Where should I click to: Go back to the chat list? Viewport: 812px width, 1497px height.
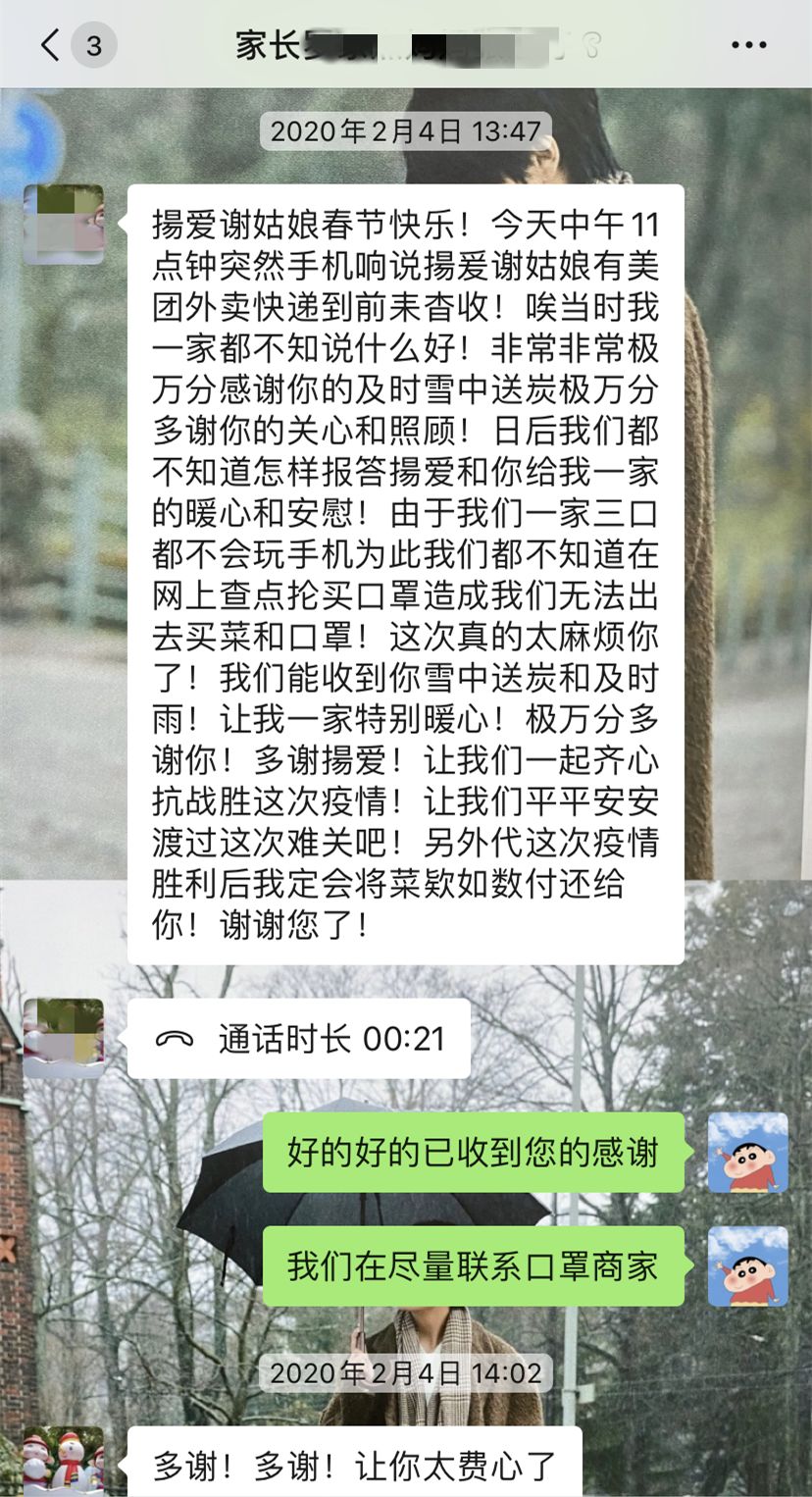click(51, 45)
